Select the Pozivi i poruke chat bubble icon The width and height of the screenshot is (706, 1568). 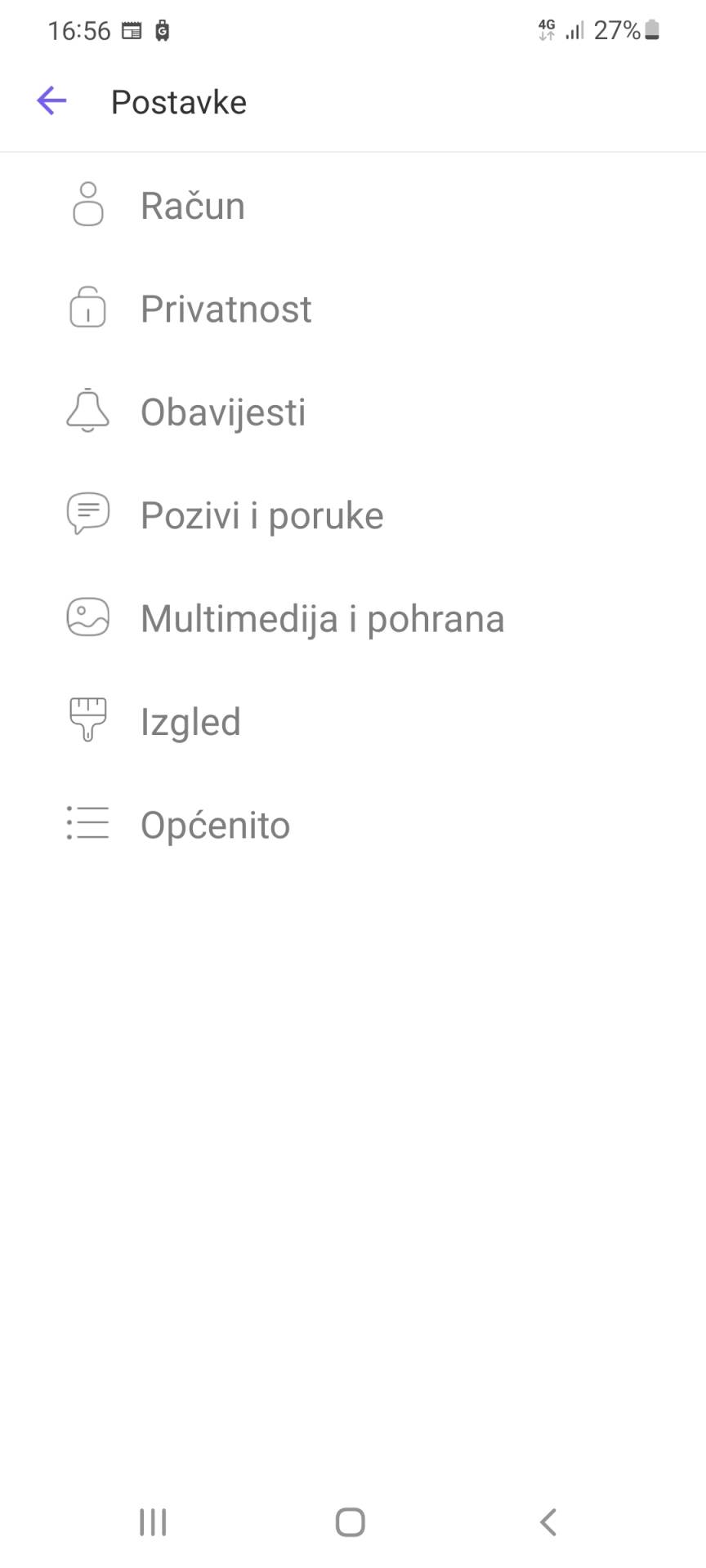pos(87,514)
